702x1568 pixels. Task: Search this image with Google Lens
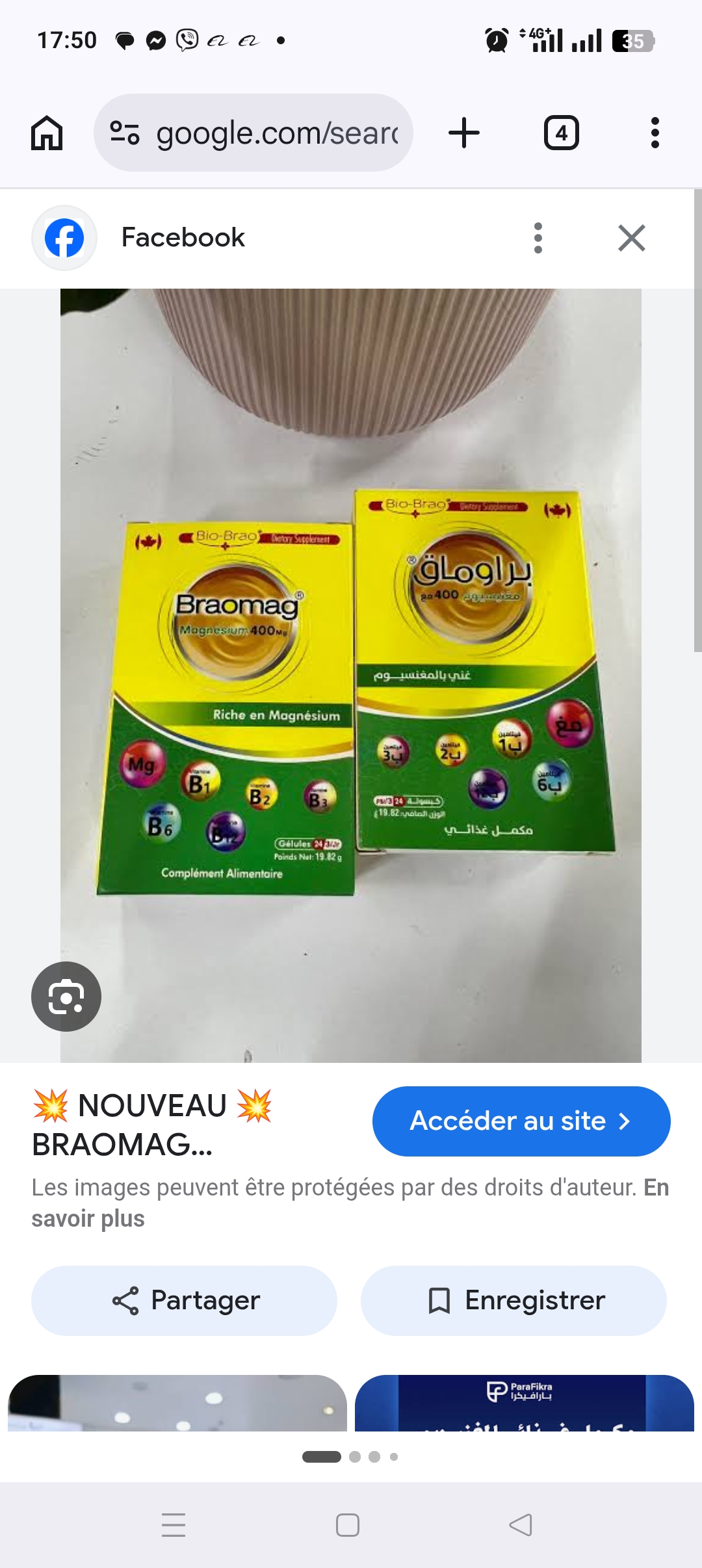tap(66, 996)
